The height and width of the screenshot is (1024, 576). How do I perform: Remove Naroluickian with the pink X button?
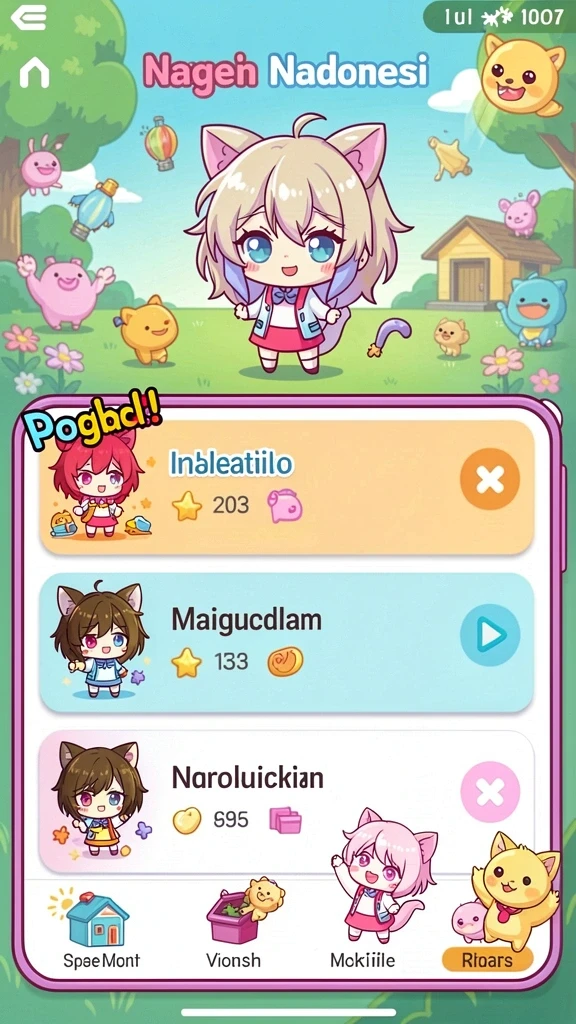coord(490,792)
